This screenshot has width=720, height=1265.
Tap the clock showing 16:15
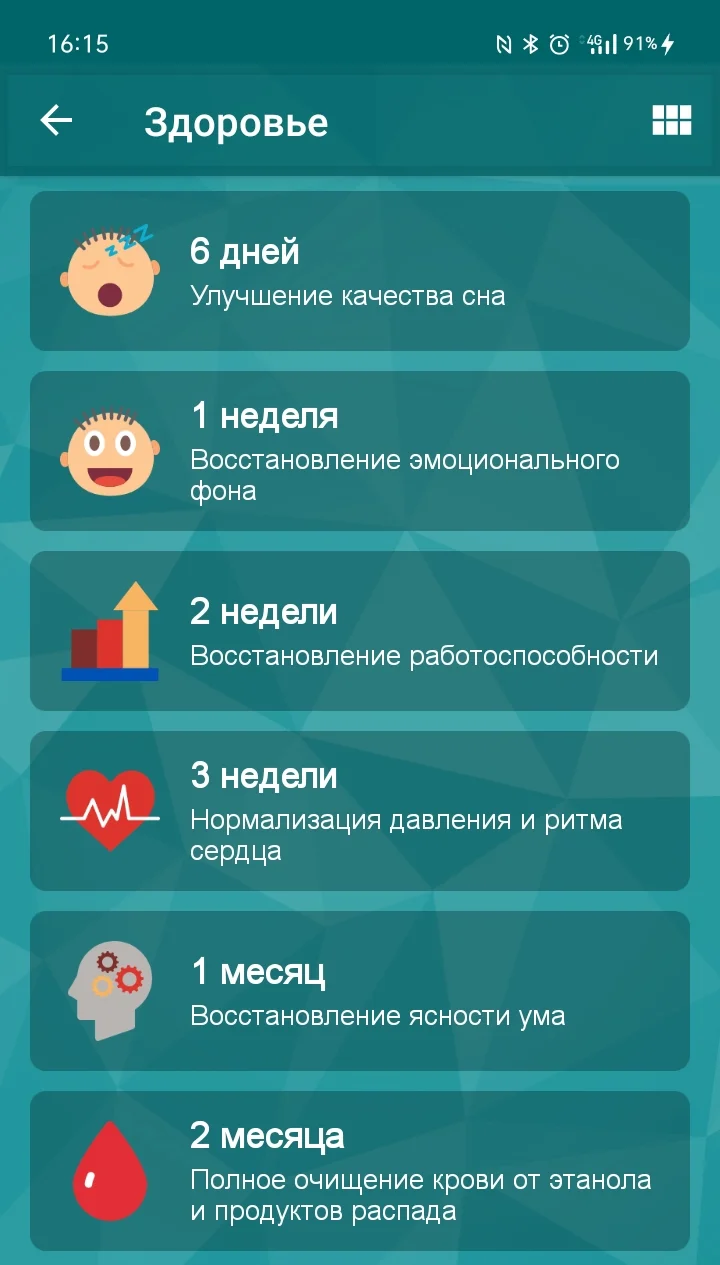77,43
